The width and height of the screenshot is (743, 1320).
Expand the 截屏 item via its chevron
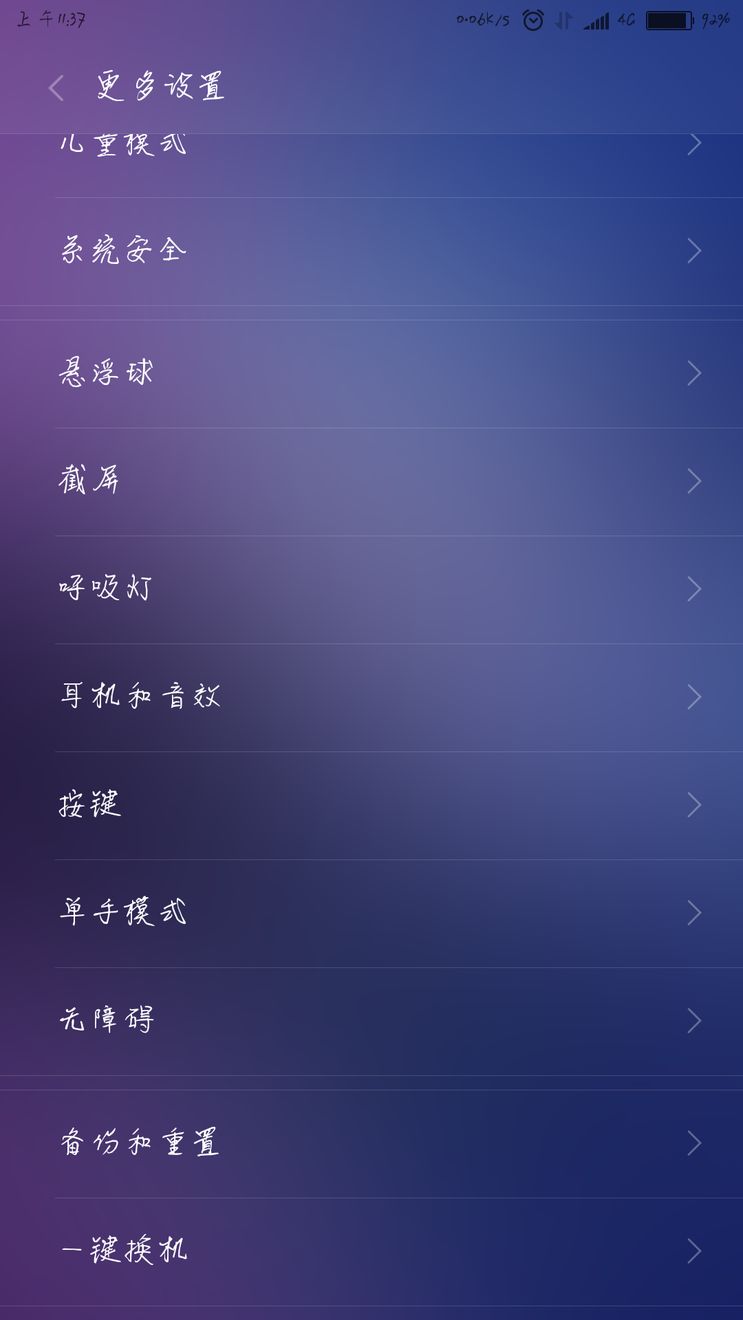(x=695, y=481)
